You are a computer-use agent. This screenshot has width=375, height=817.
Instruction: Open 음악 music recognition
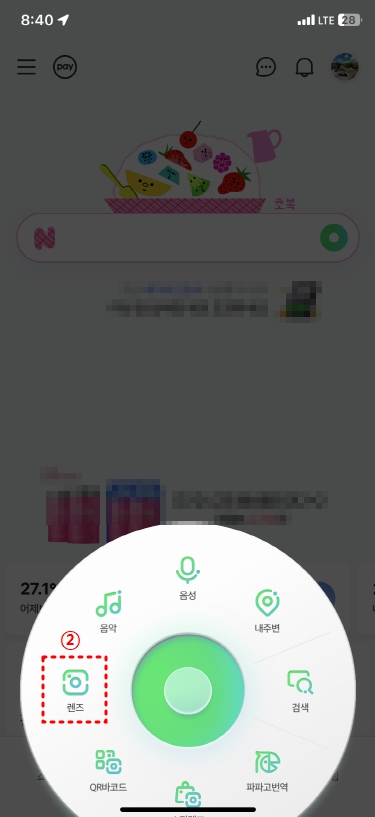108,611
